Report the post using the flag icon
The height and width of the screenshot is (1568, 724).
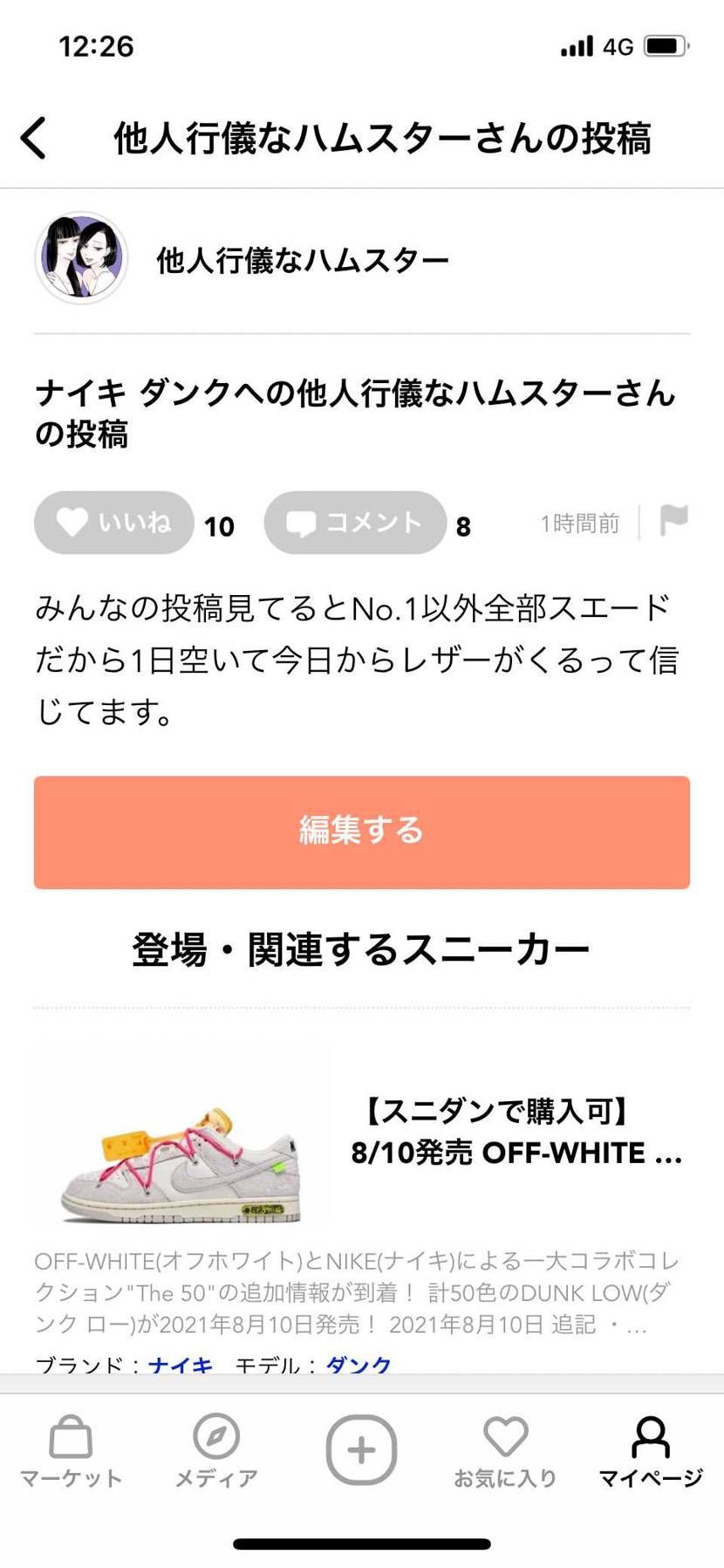674,523
